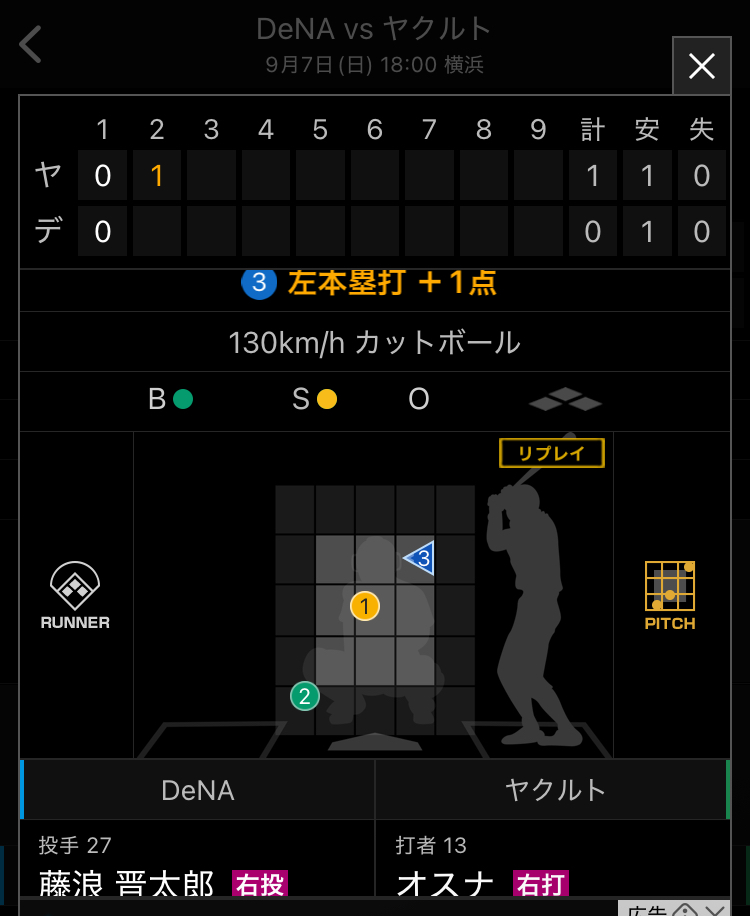This screenshot has height=916, width=750.
Task: Go back with the top-left arrow
Action: [31, 45]
